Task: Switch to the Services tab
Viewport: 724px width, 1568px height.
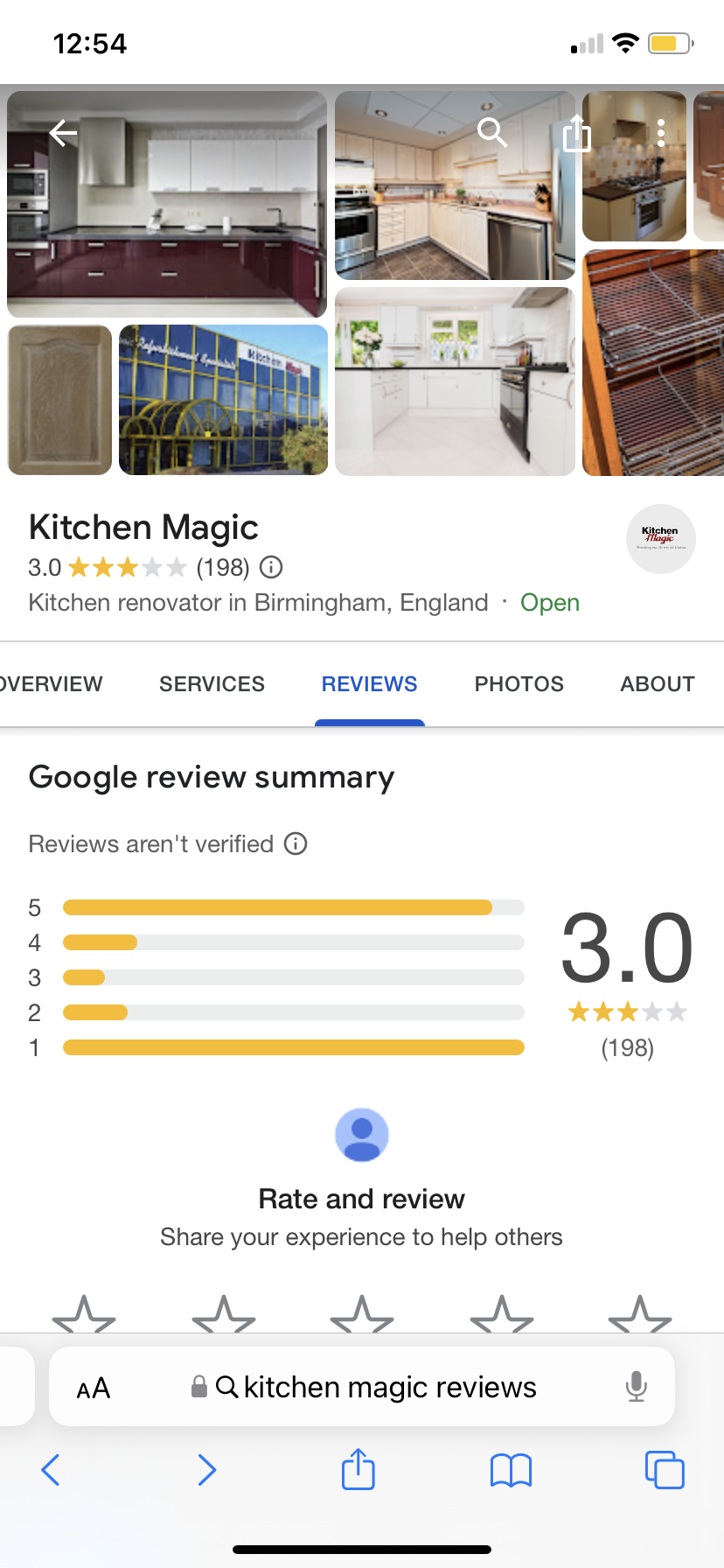Action: (x=212, y=684)
